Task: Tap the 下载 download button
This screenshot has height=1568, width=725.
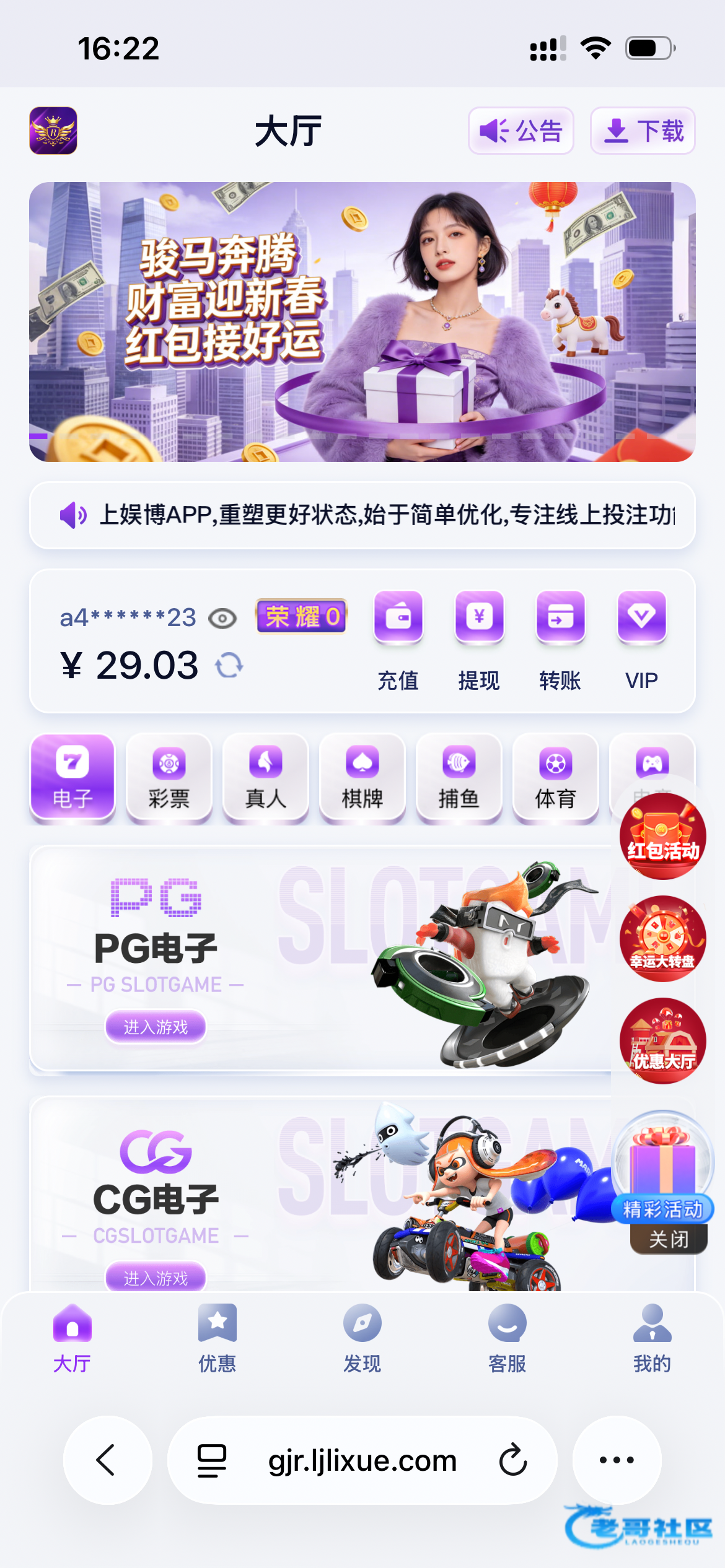Action: pos(643,131)
